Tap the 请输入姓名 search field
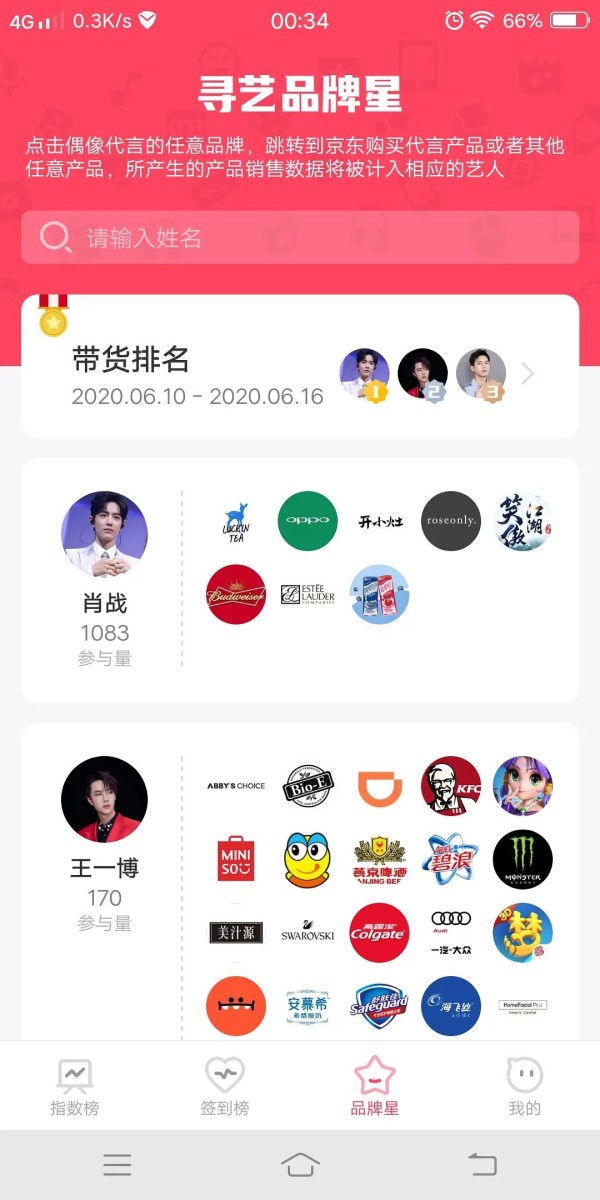Viewport: 600px width, 1200px height. click(300, 238)
